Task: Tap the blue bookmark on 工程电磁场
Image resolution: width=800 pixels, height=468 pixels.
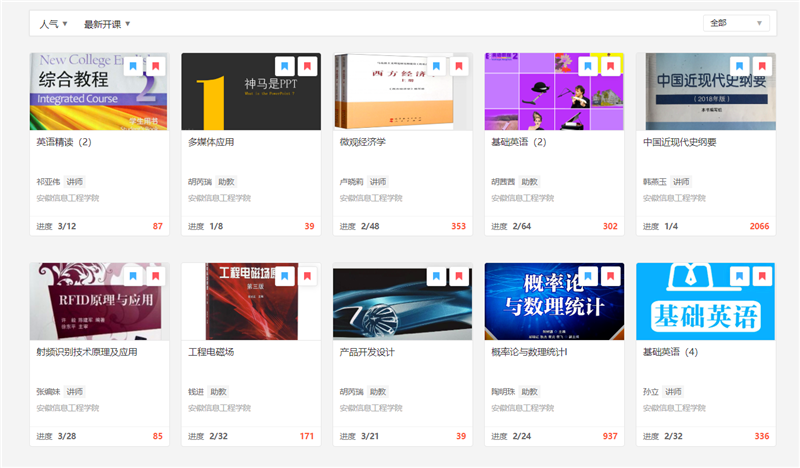Action: click(x=284, y=276)
